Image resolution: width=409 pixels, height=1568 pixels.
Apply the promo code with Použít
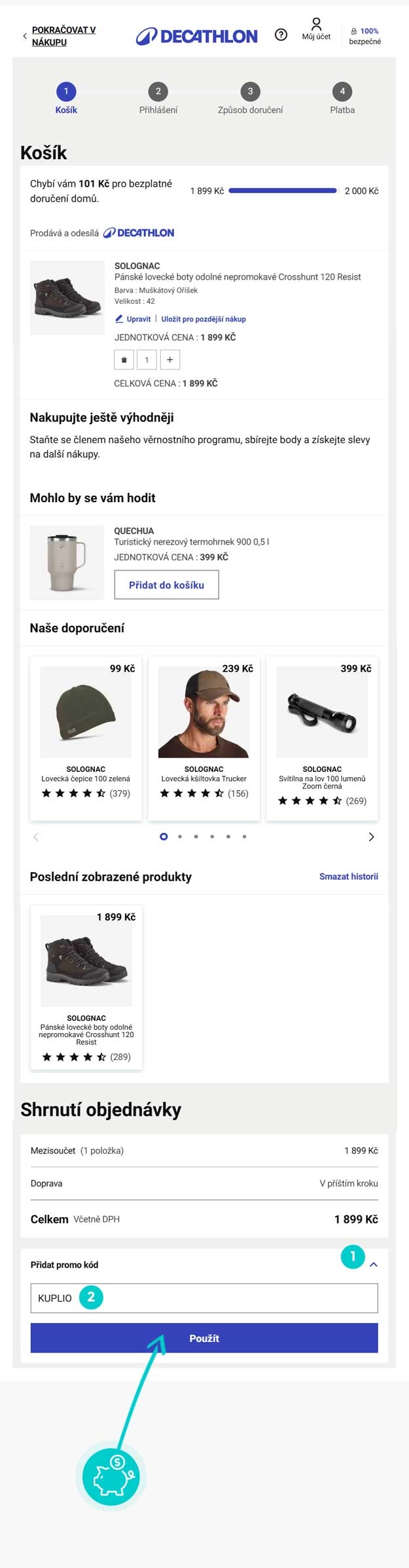coord(204,1338)
